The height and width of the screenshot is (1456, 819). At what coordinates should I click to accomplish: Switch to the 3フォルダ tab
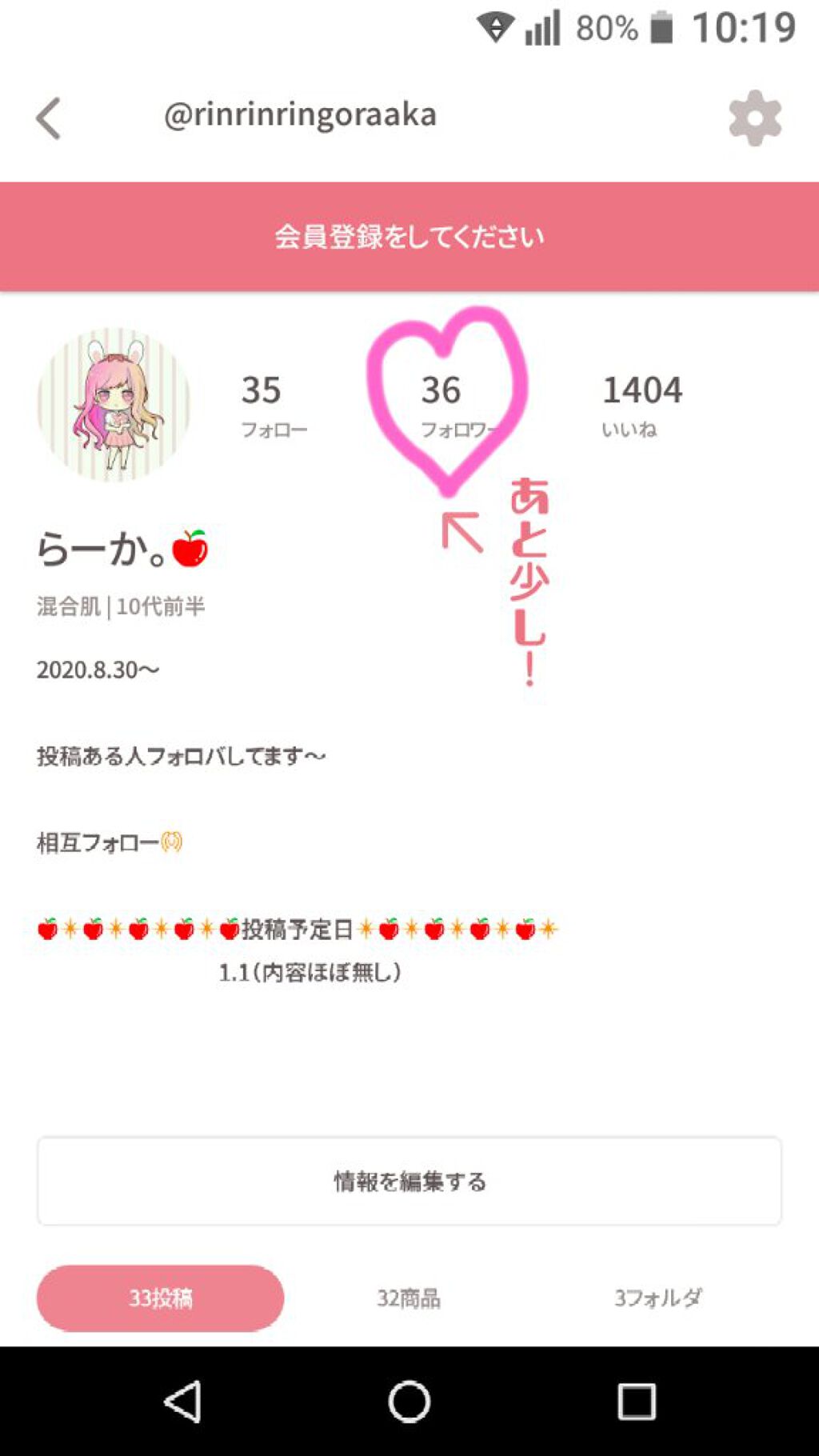pos(657,1298)
